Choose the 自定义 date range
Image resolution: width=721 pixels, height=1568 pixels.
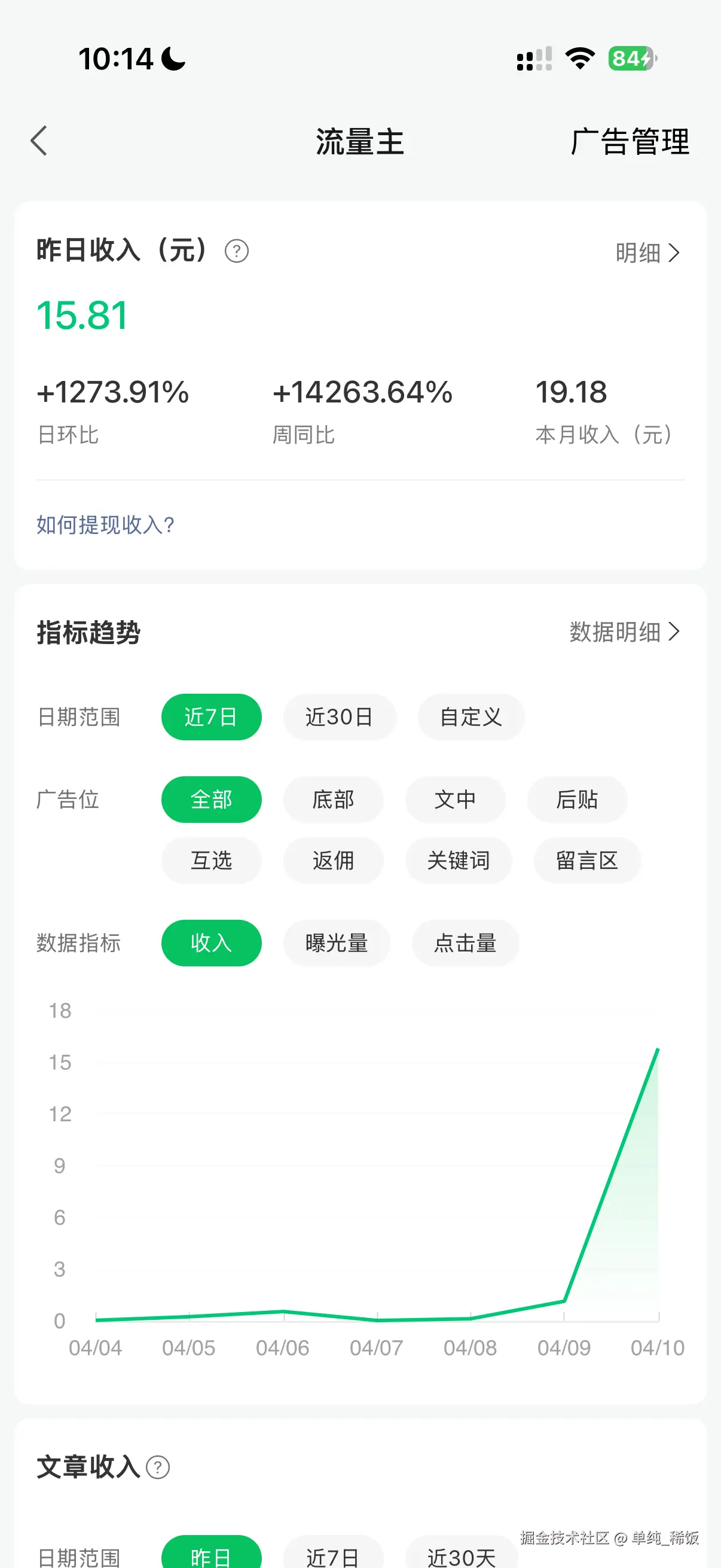coord(471,717)
